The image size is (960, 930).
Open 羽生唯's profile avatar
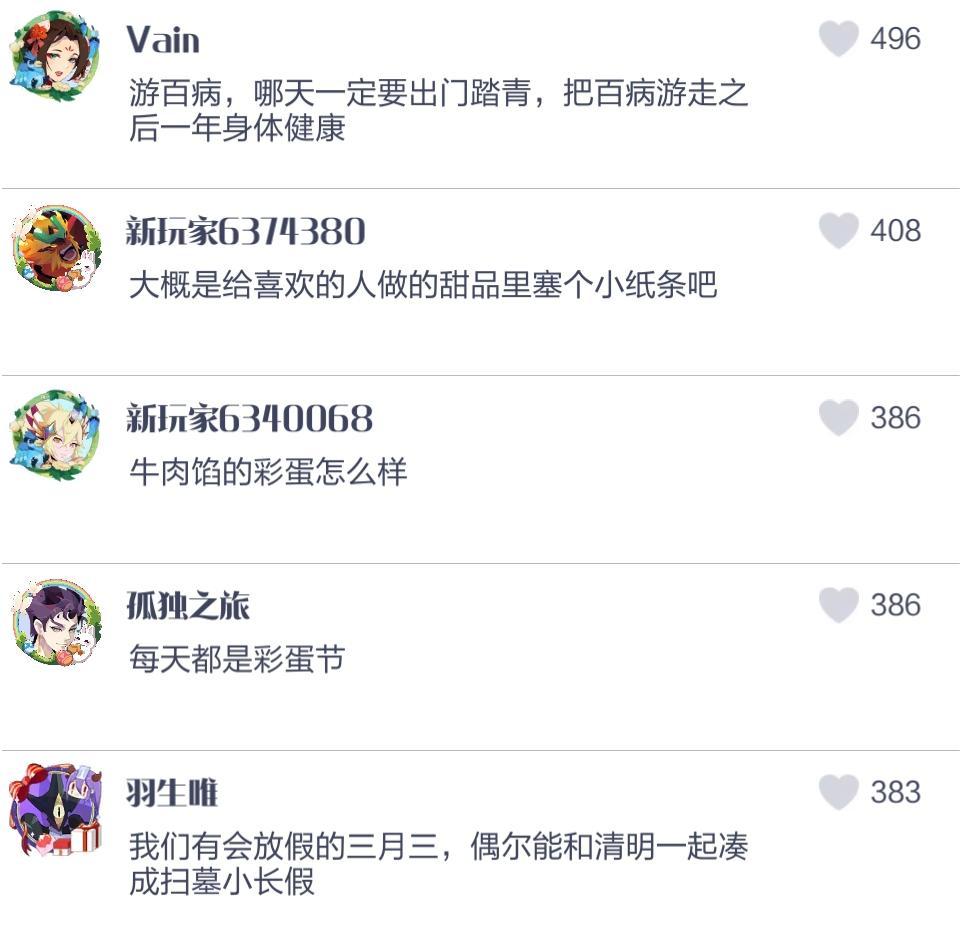point(55,808)
